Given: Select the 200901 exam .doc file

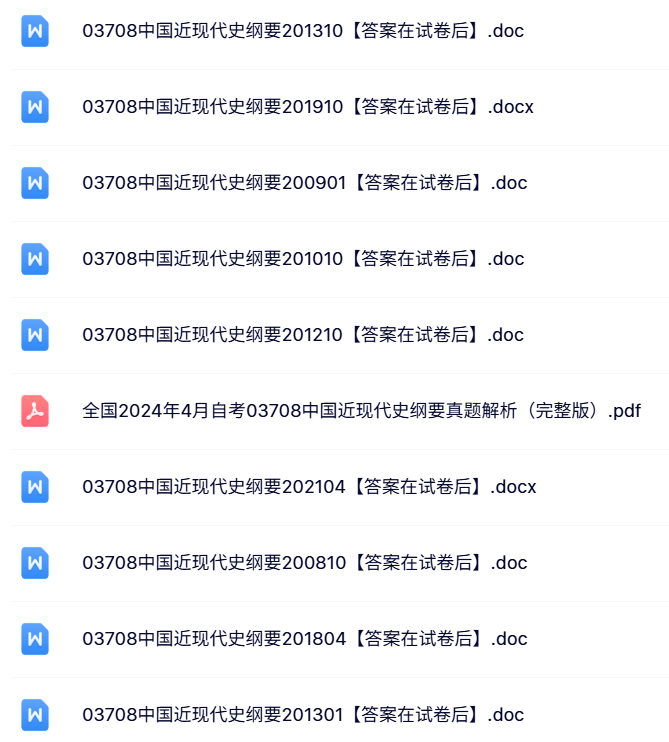Looking at the screenshot, I should pyautogui.click(x=304, y=183).
